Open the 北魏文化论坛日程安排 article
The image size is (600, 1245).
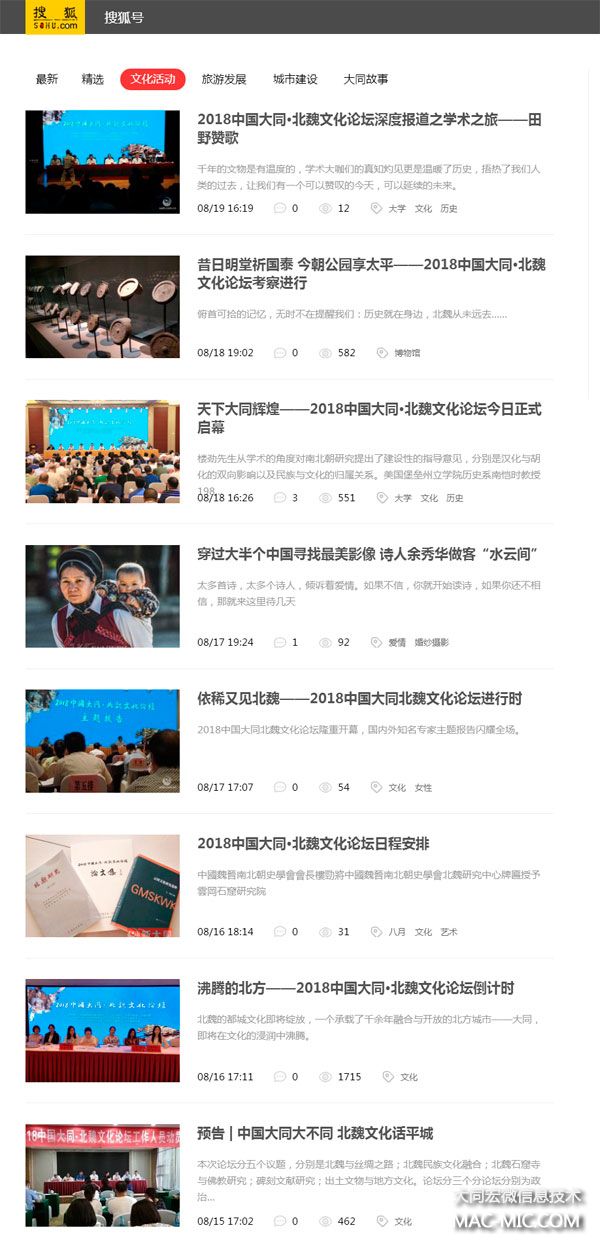(313, 843)
